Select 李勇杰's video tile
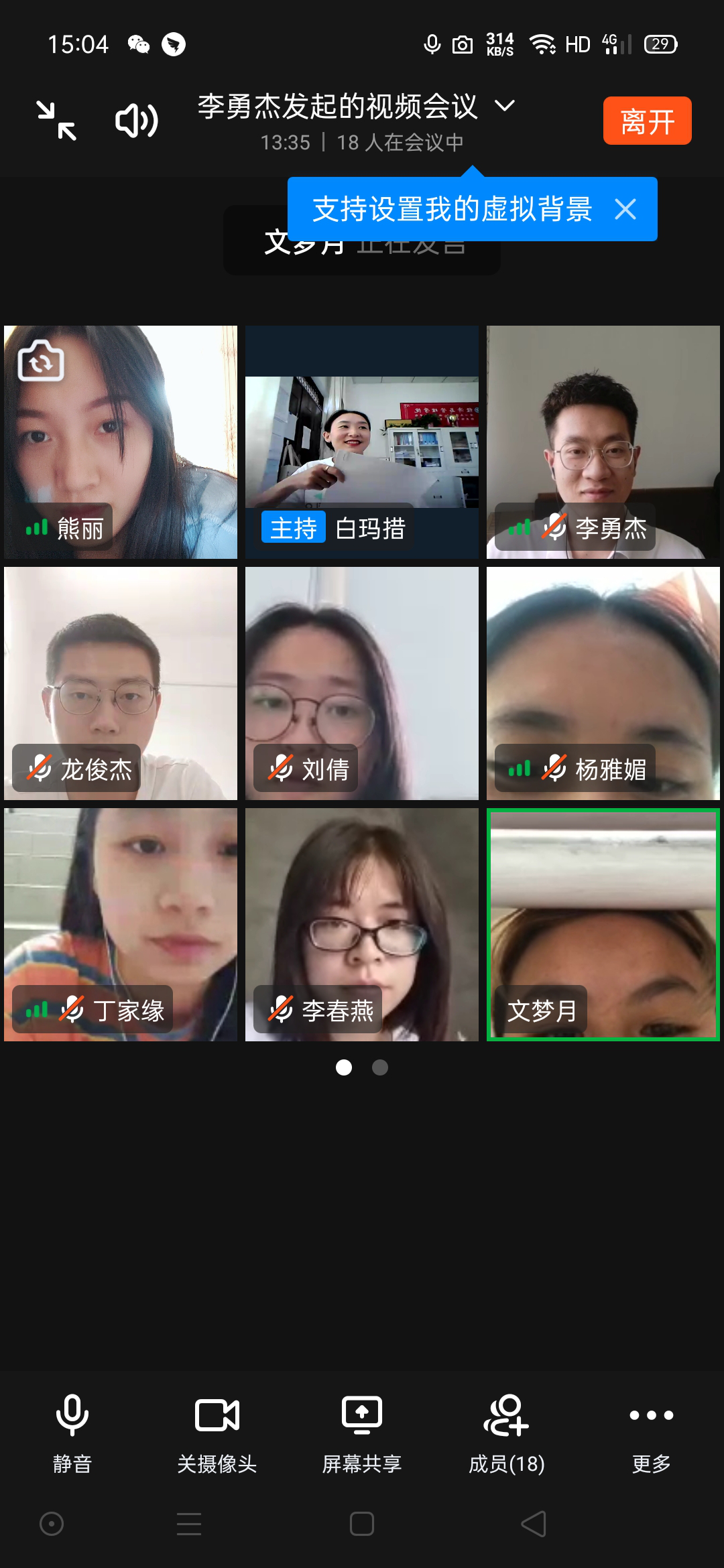724x1568 pixels. [x=603, y=442]
